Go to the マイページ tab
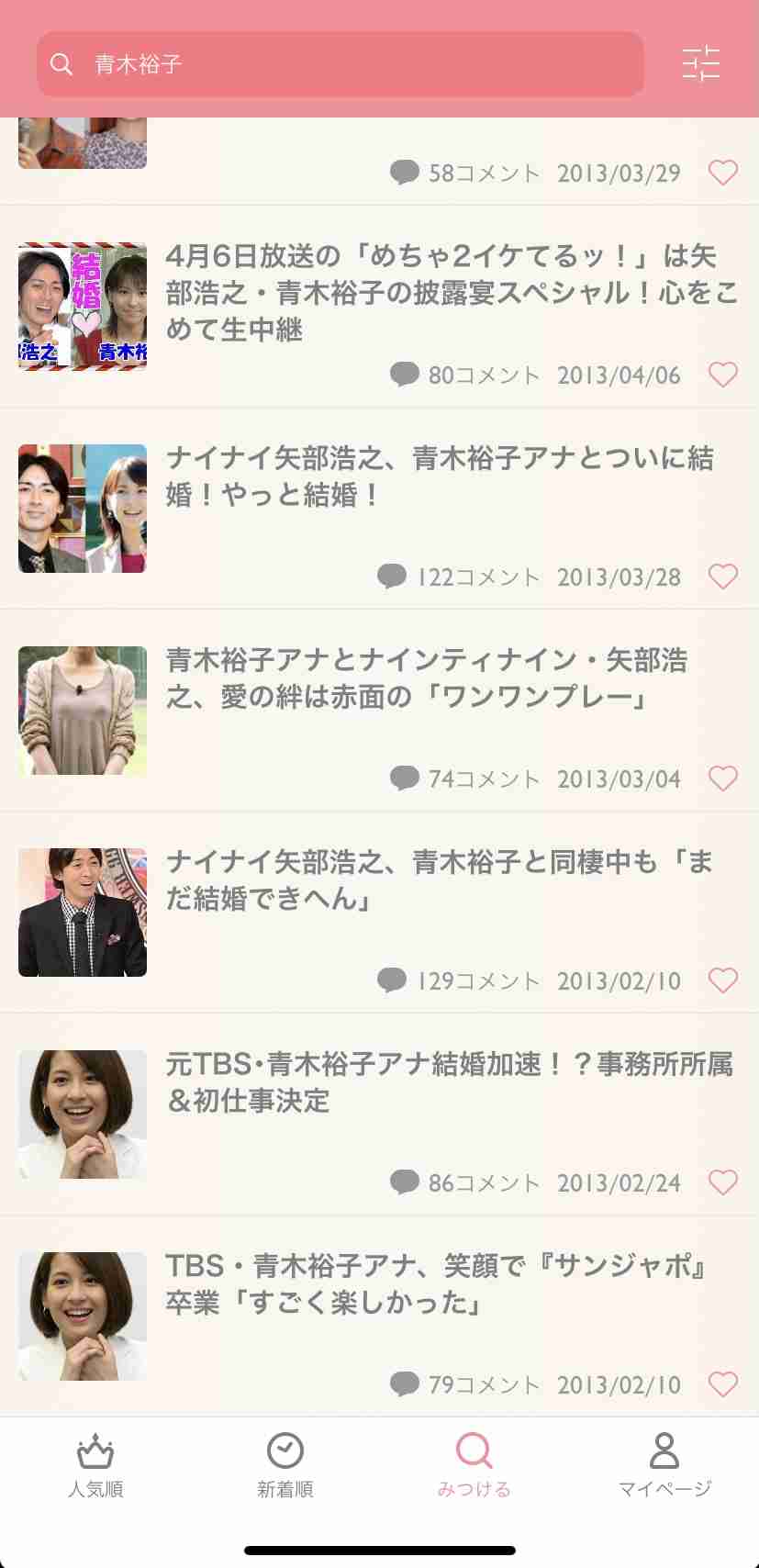 [x=664, y=1465]
